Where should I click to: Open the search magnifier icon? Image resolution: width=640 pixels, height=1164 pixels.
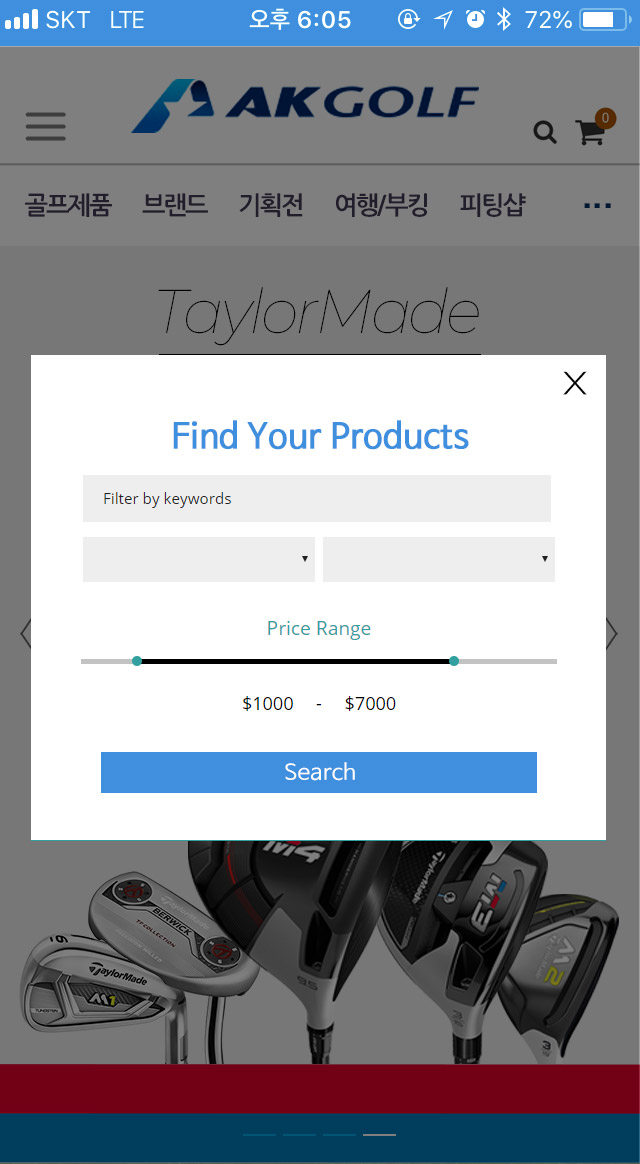[x=545, y=132]
